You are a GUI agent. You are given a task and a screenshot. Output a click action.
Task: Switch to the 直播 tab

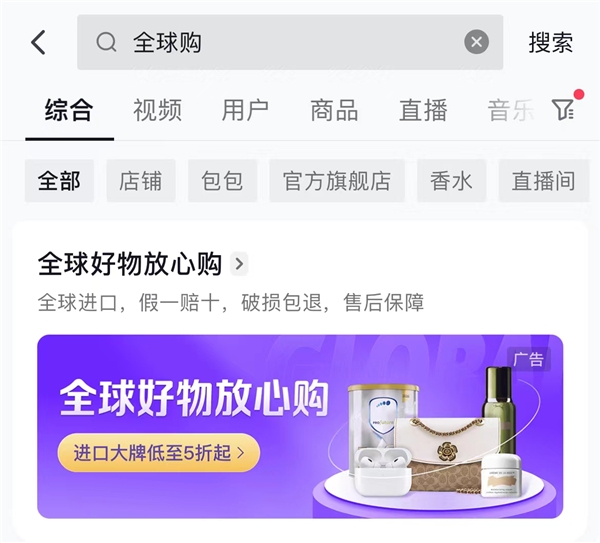pyautogui.click(x=423, y=110)
